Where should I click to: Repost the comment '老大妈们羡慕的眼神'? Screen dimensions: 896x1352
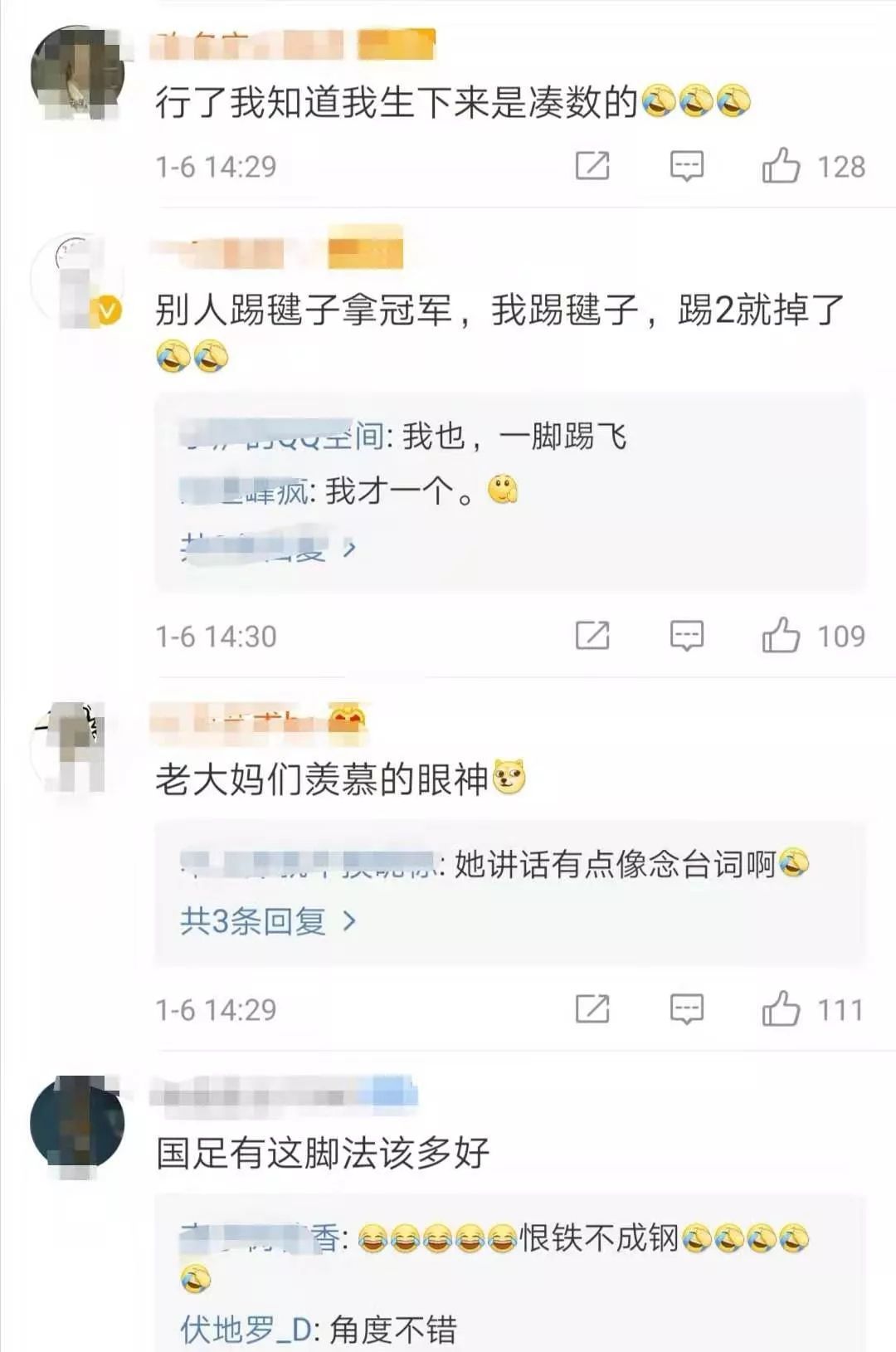pyautogui.click(x=592, y=1009)
